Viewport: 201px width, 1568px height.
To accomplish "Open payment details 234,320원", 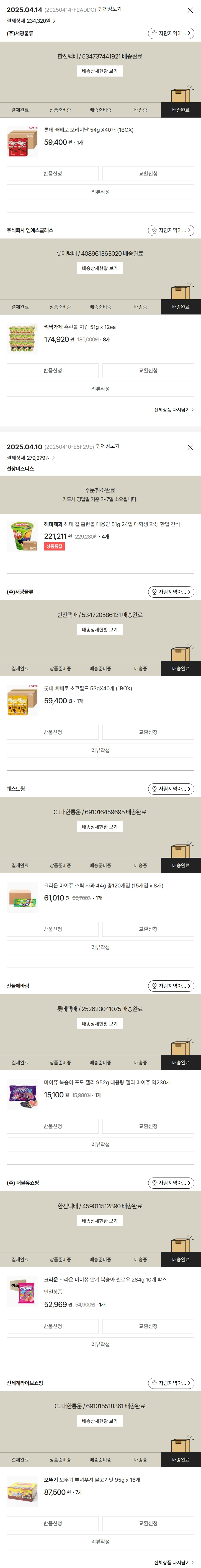I will (x=31, y=21).
